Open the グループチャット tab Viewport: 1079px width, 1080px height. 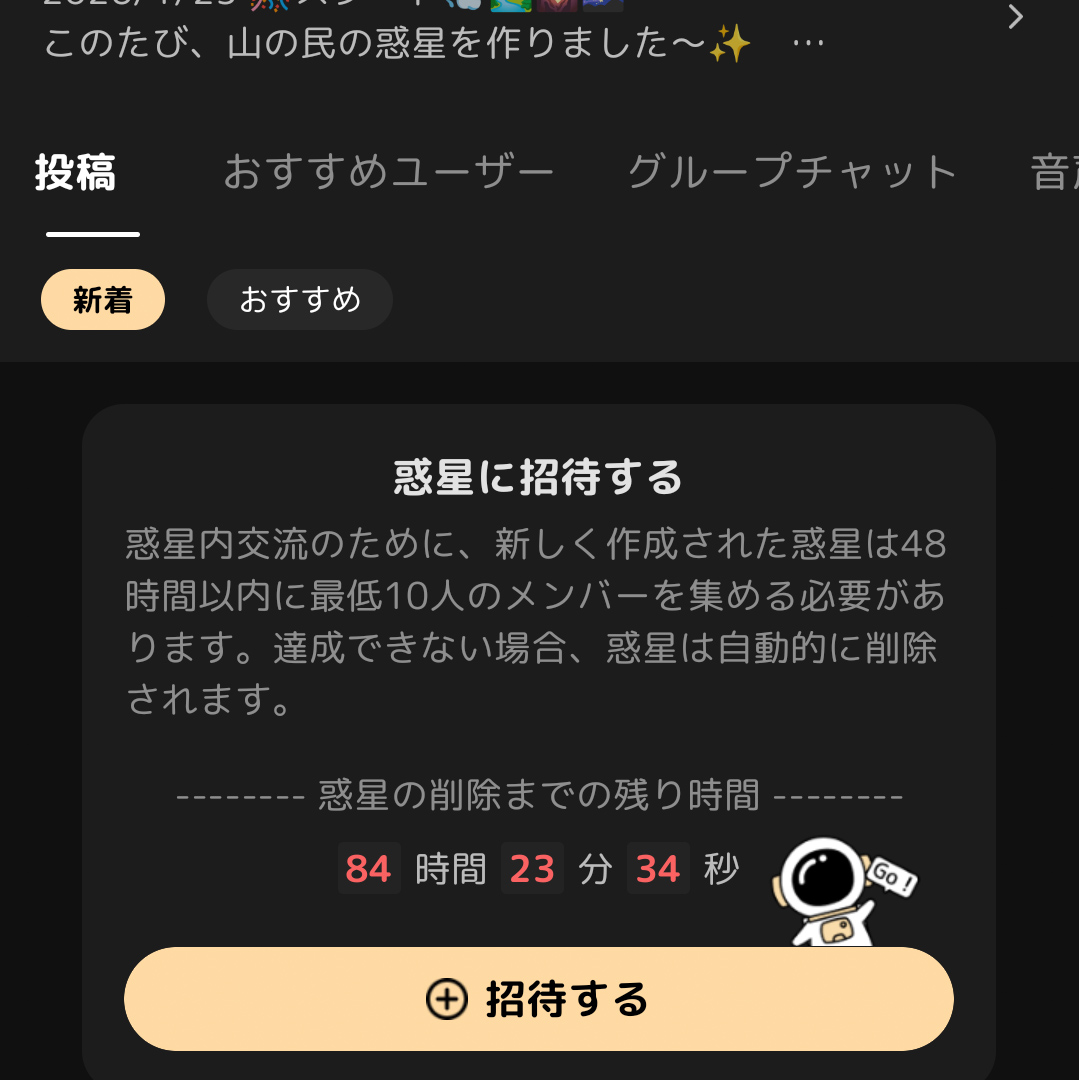(x=792, y=173)
